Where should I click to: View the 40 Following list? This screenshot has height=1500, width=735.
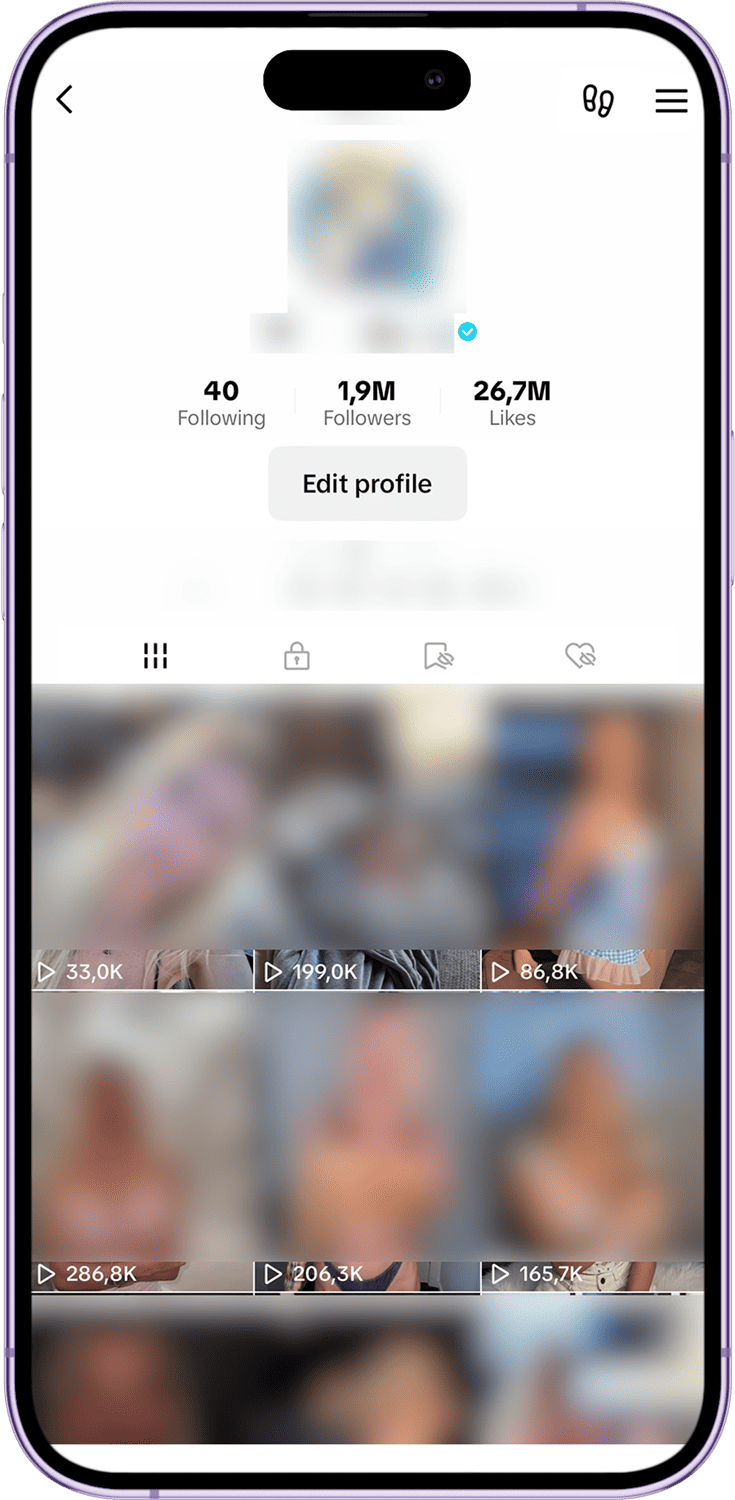click(221, 403)
